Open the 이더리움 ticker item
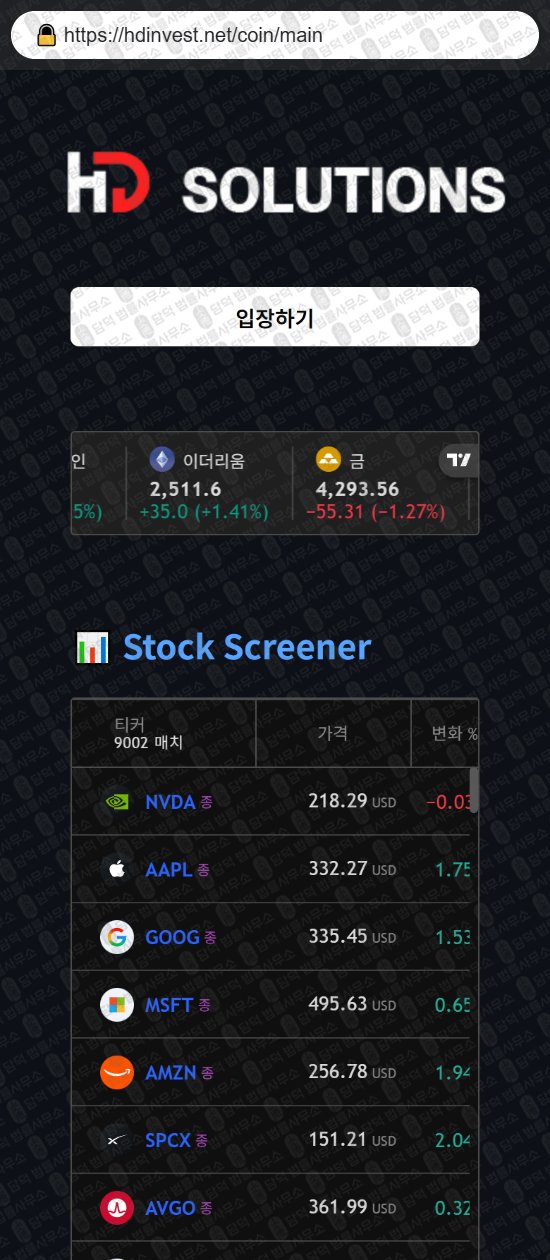The height and width of the screenshot is (1260, 550). 209,484
